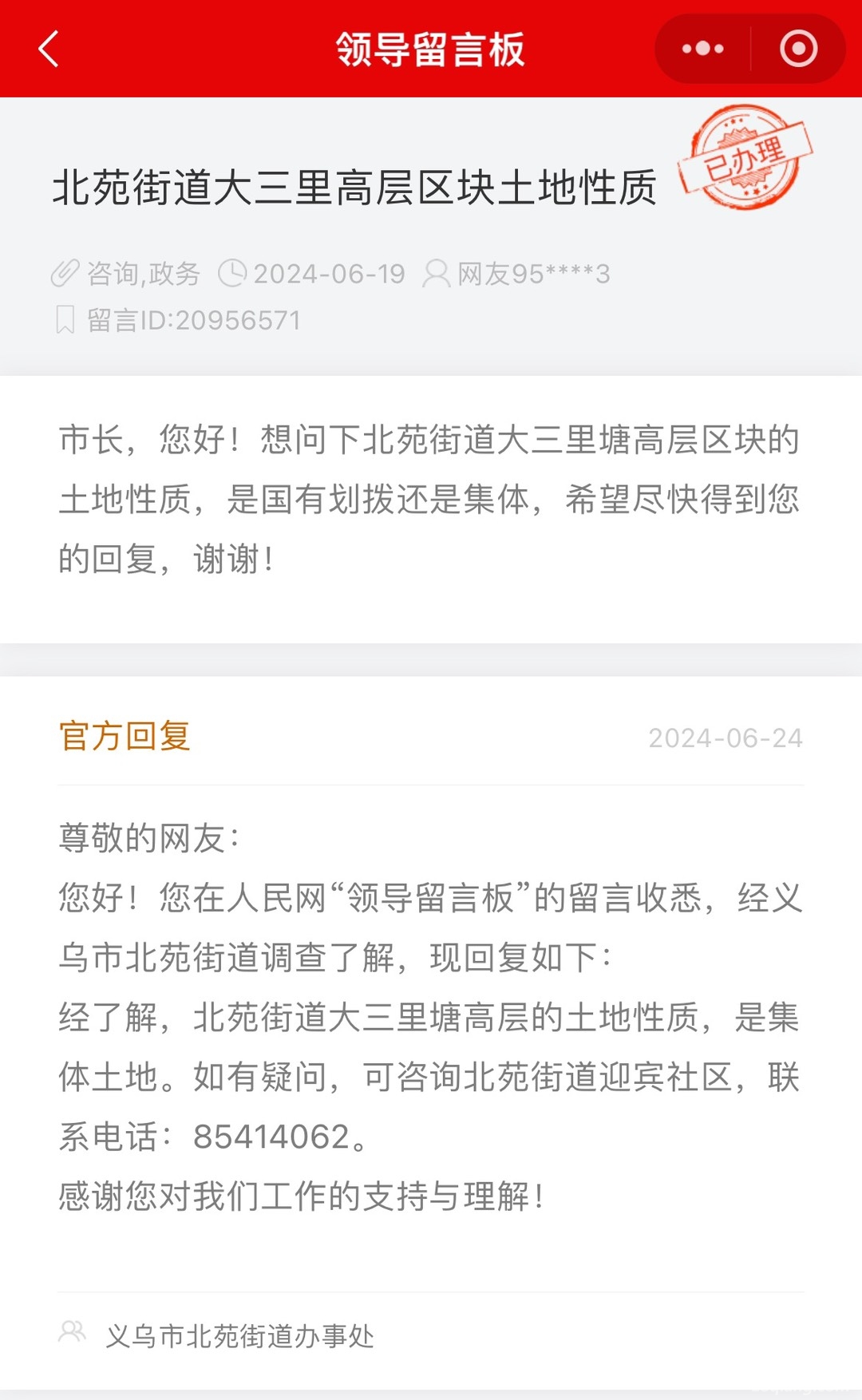Viewport: 862px width, 1400px height.
Task: Go back using the top-left arrow
Action: (x=49, y=49)
